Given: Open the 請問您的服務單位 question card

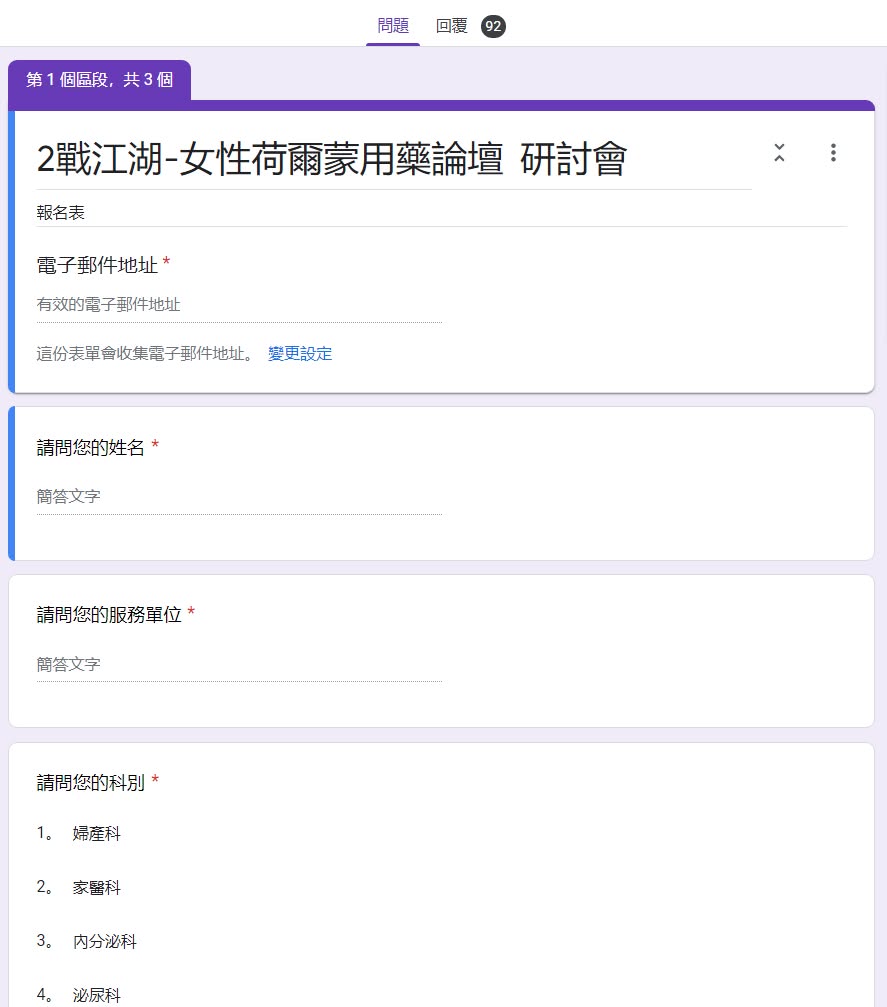Looking at the screenshot, I should [x=441, y=651].
